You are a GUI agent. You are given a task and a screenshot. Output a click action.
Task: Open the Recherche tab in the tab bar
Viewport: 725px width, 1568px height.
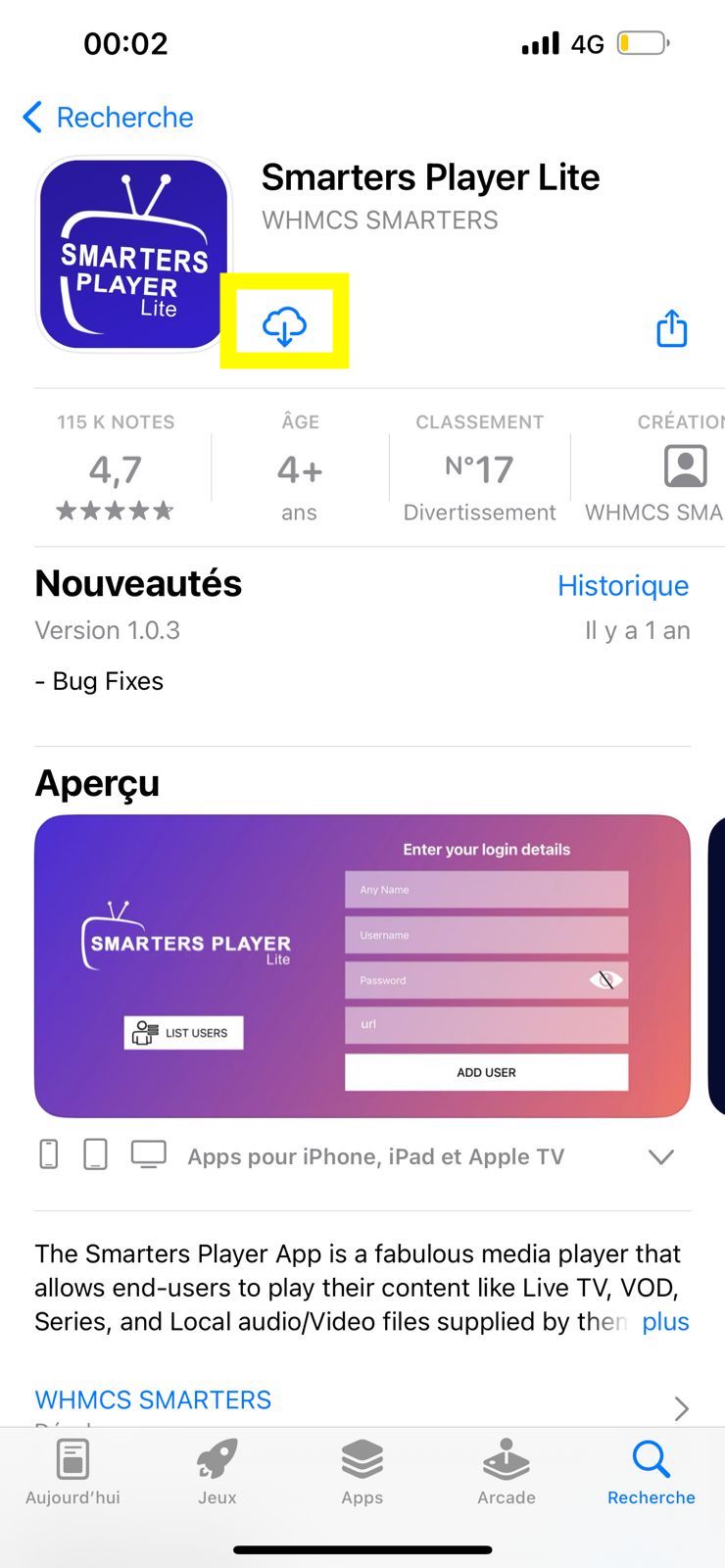tap(651, 1472)
